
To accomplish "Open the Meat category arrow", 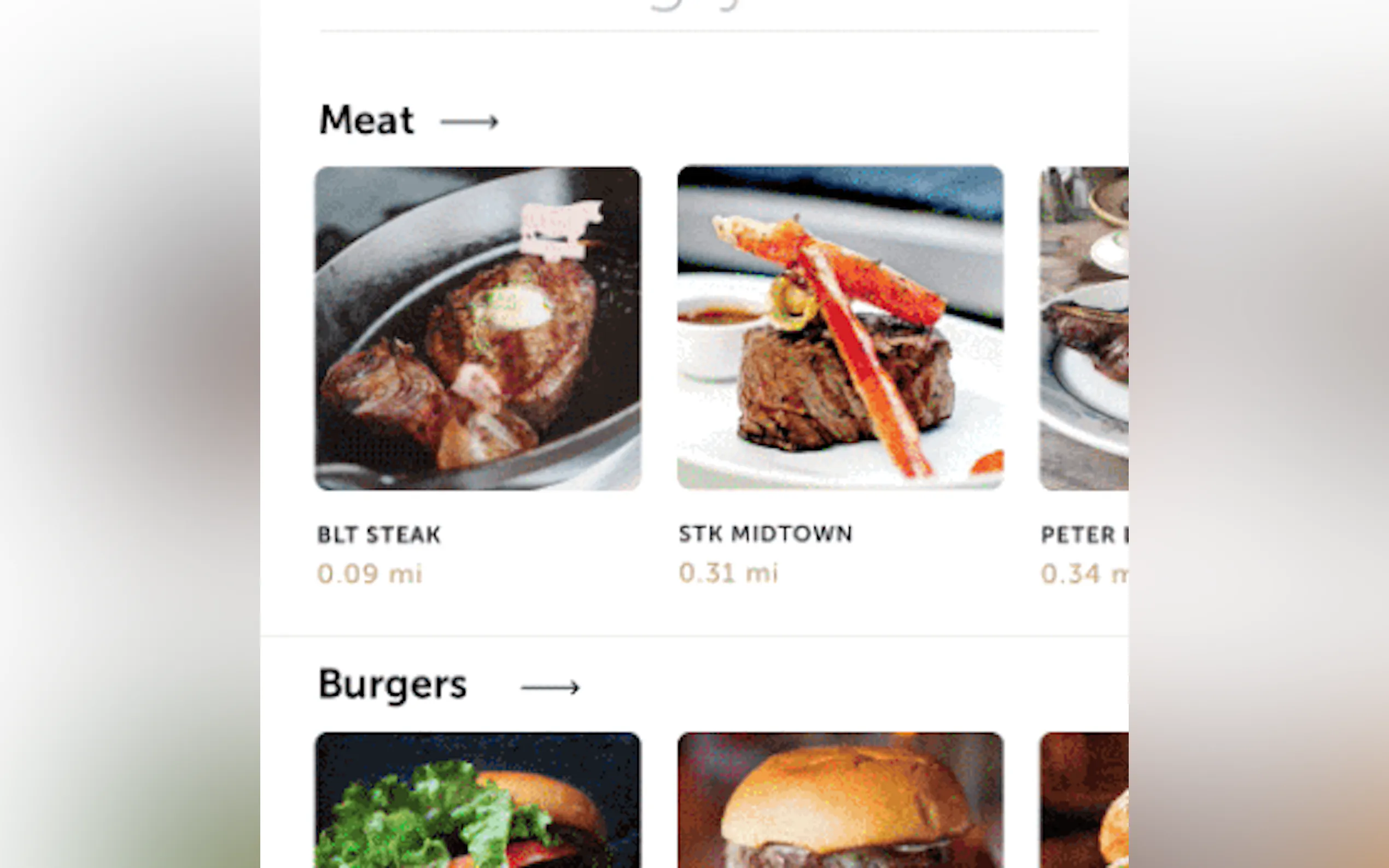I will pos(469,121).
